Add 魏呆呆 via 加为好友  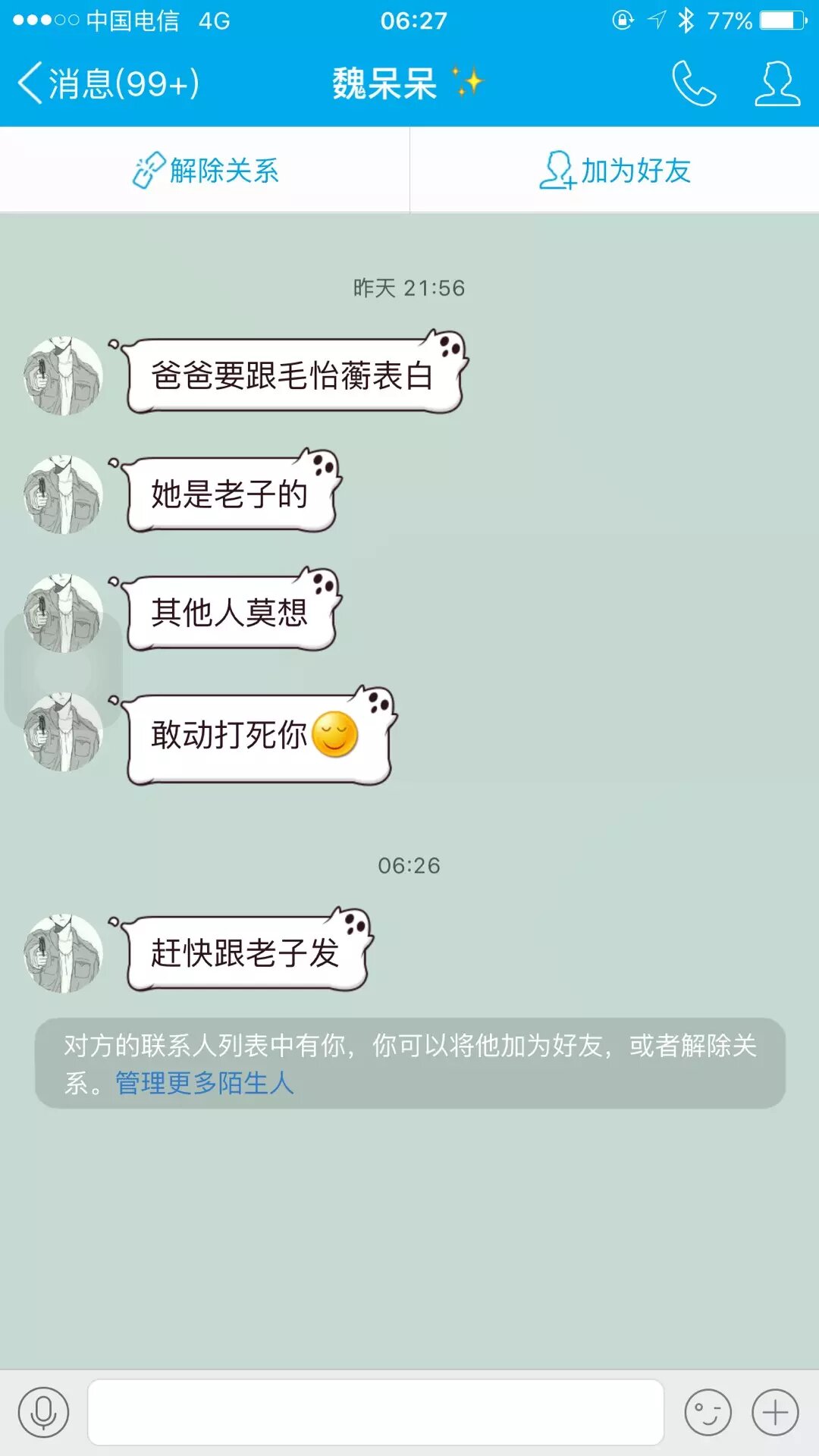614,171
